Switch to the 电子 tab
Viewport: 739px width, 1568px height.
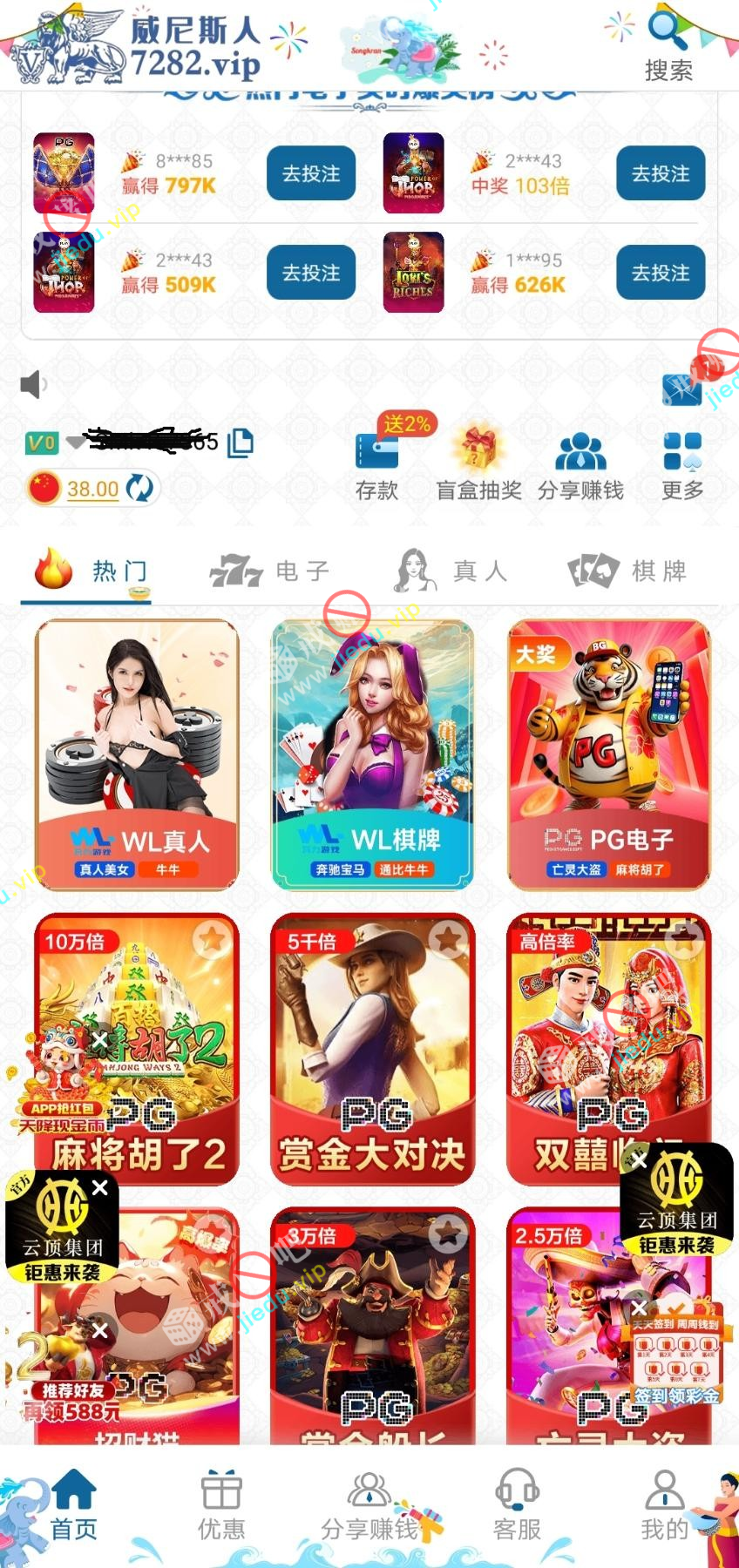pyautogui.click(x=270, y=571)
